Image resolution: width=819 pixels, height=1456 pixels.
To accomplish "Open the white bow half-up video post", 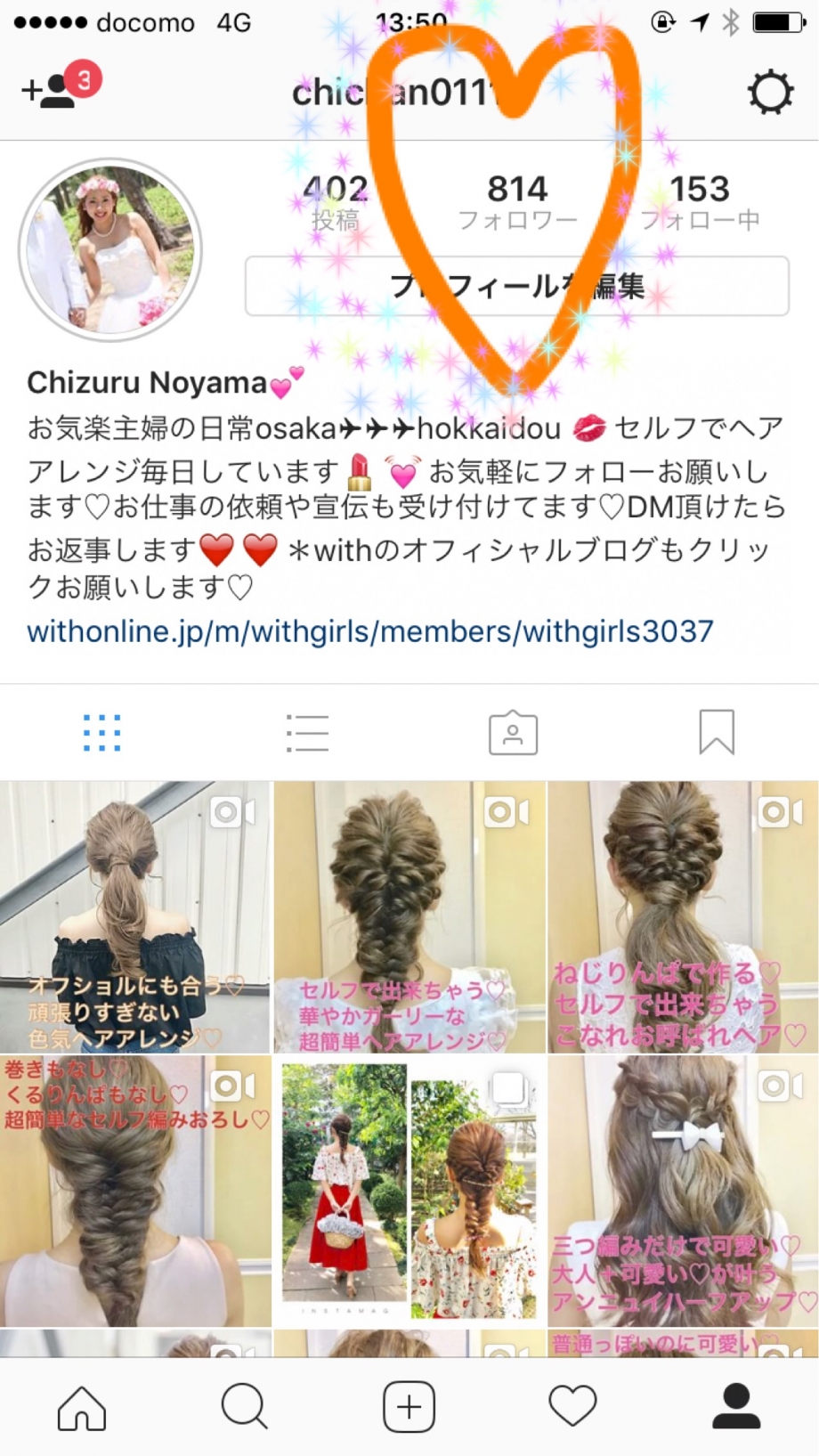I will 683,1192.
